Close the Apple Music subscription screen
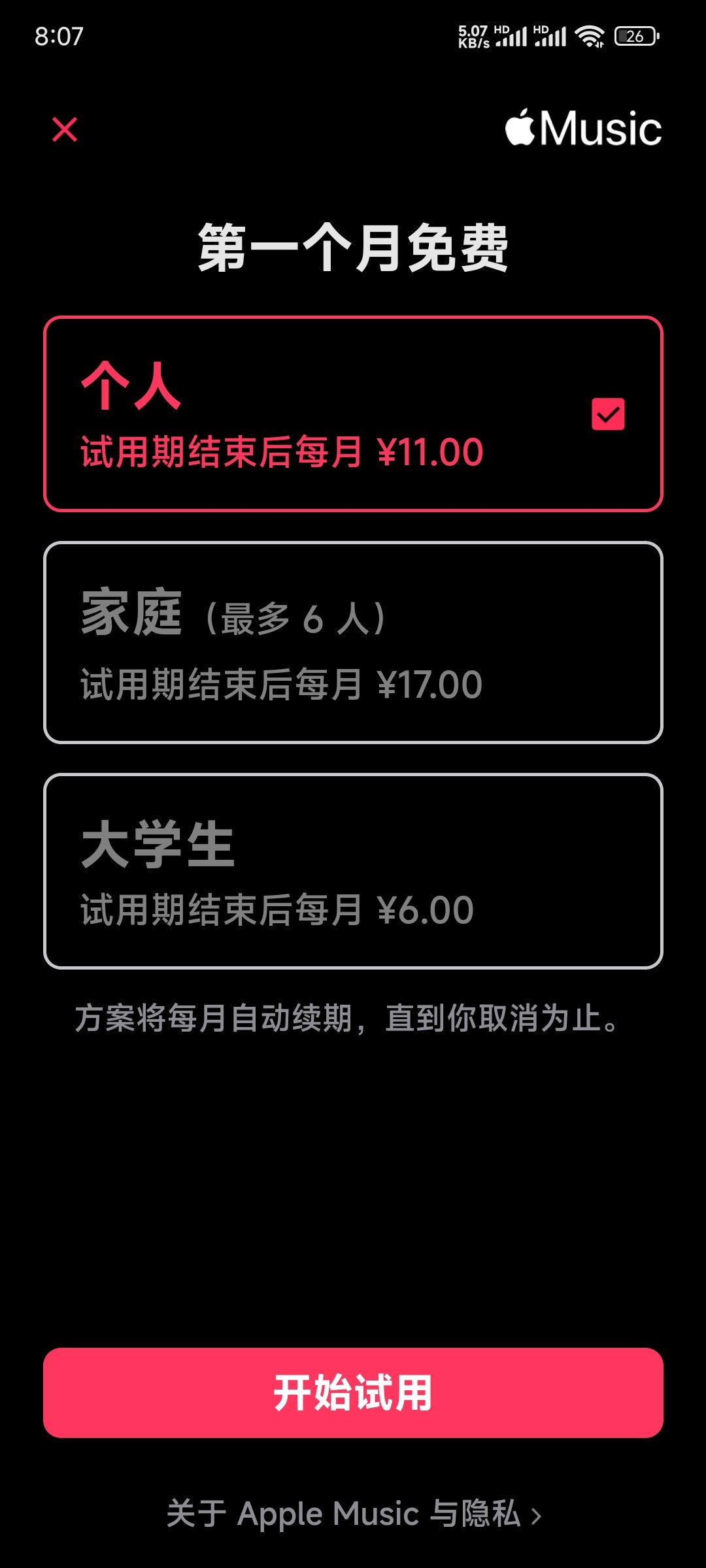This screenshot has width=706, height=1568. (65, 129)
